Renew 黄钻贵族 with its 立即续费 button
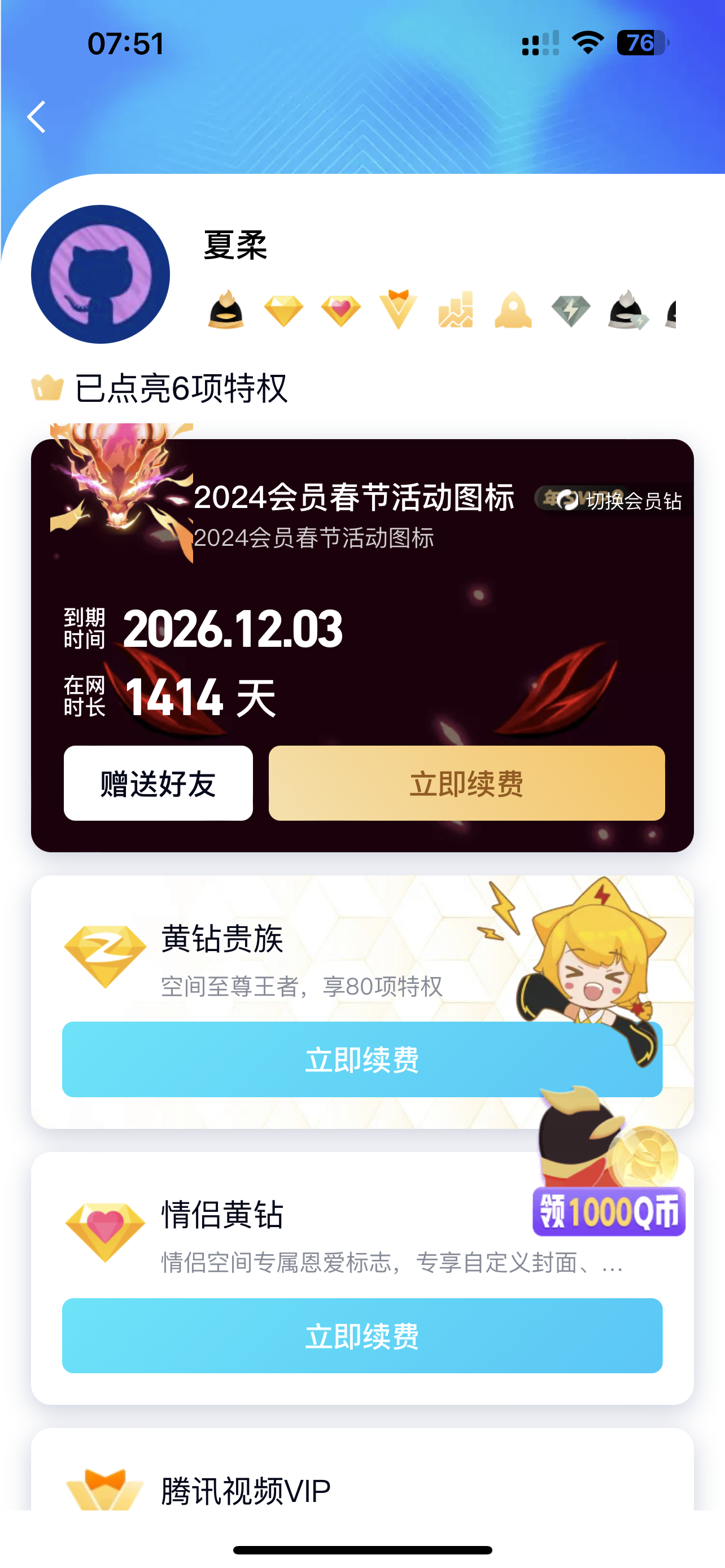The height and width of the screenshot is (1568, 725). (x=361, y=1059)
